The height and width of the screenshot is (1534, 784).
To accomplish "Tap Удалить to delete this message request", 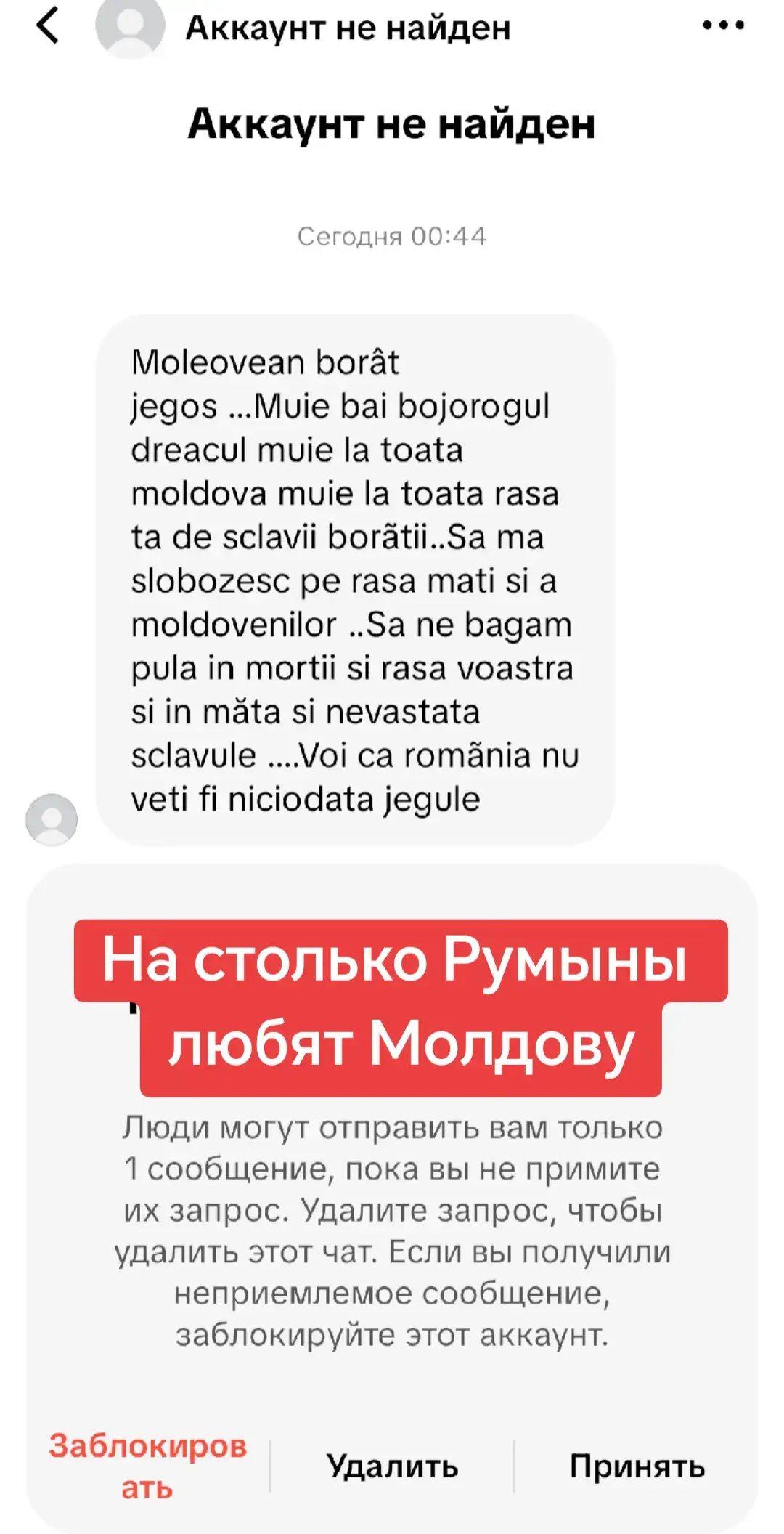I will click(x=392, y=1466).
